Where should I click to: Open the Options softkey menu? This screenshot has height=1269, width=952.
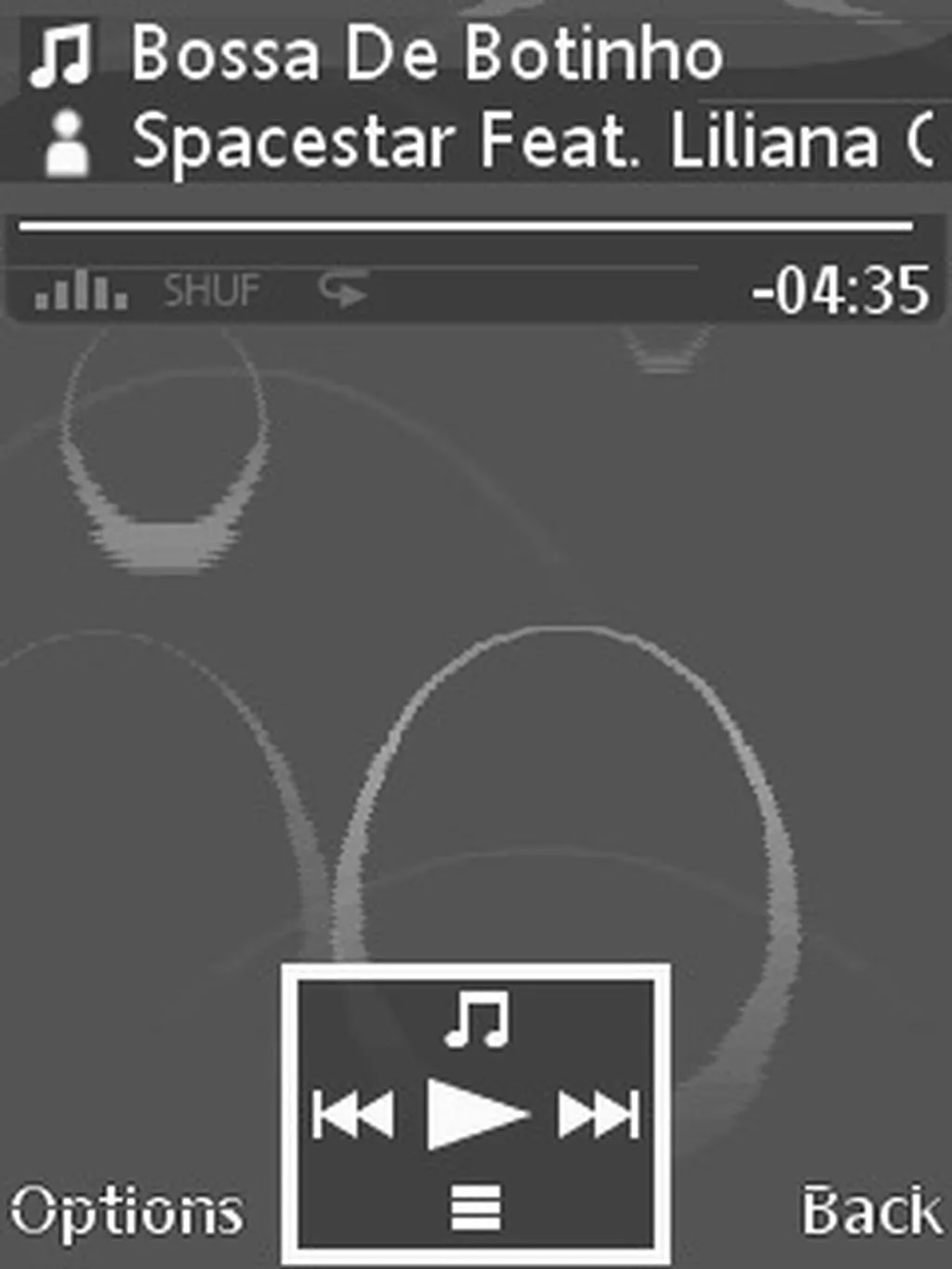(x=126, y=1211)
